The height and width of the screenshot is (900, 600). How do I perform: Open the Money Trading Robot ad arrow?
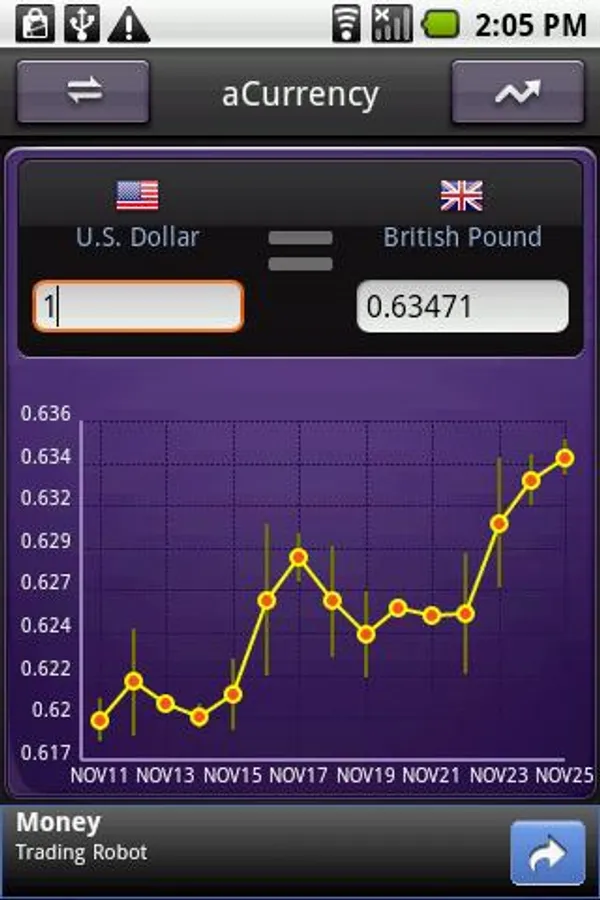[547, 852]
